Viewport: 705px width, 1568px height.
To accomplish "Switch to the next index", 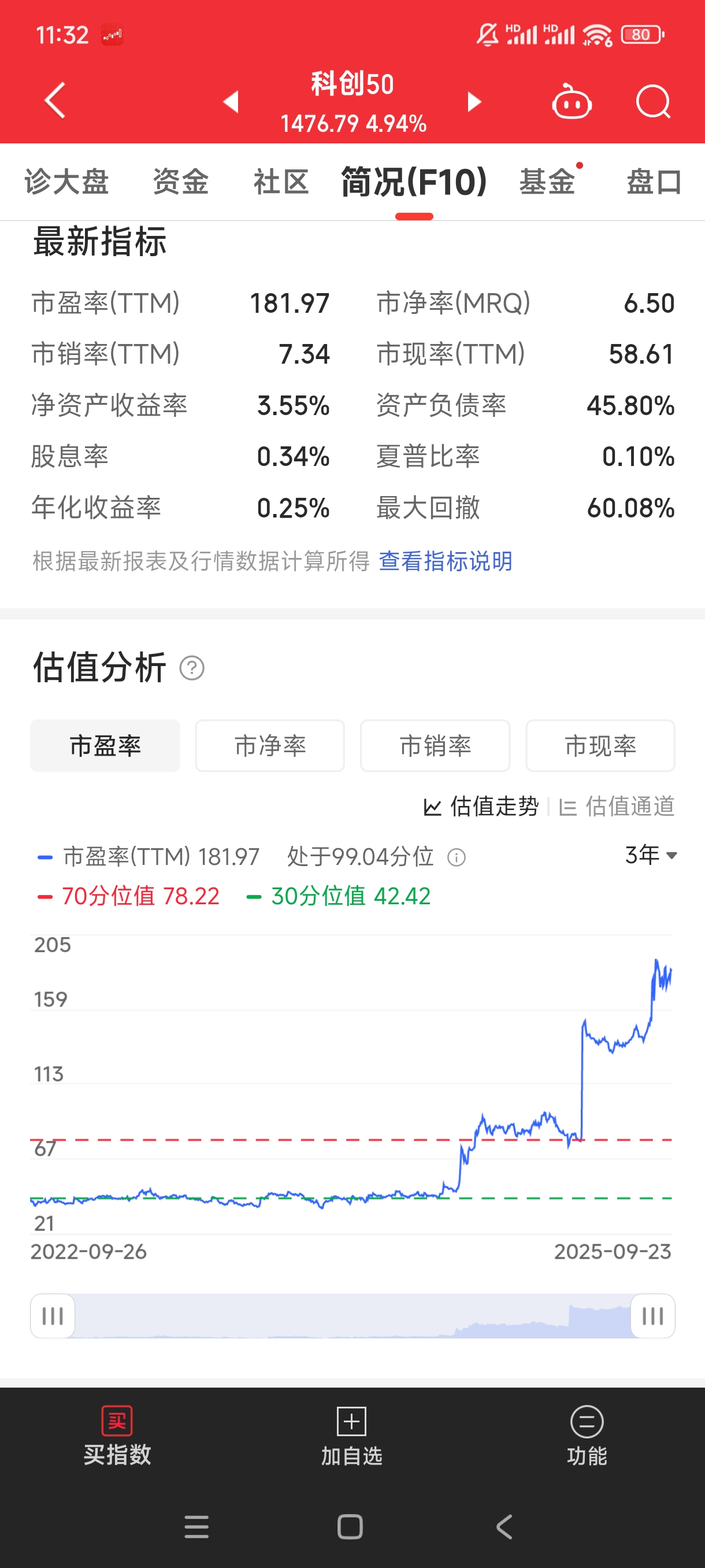I will [x=474, y=102].
